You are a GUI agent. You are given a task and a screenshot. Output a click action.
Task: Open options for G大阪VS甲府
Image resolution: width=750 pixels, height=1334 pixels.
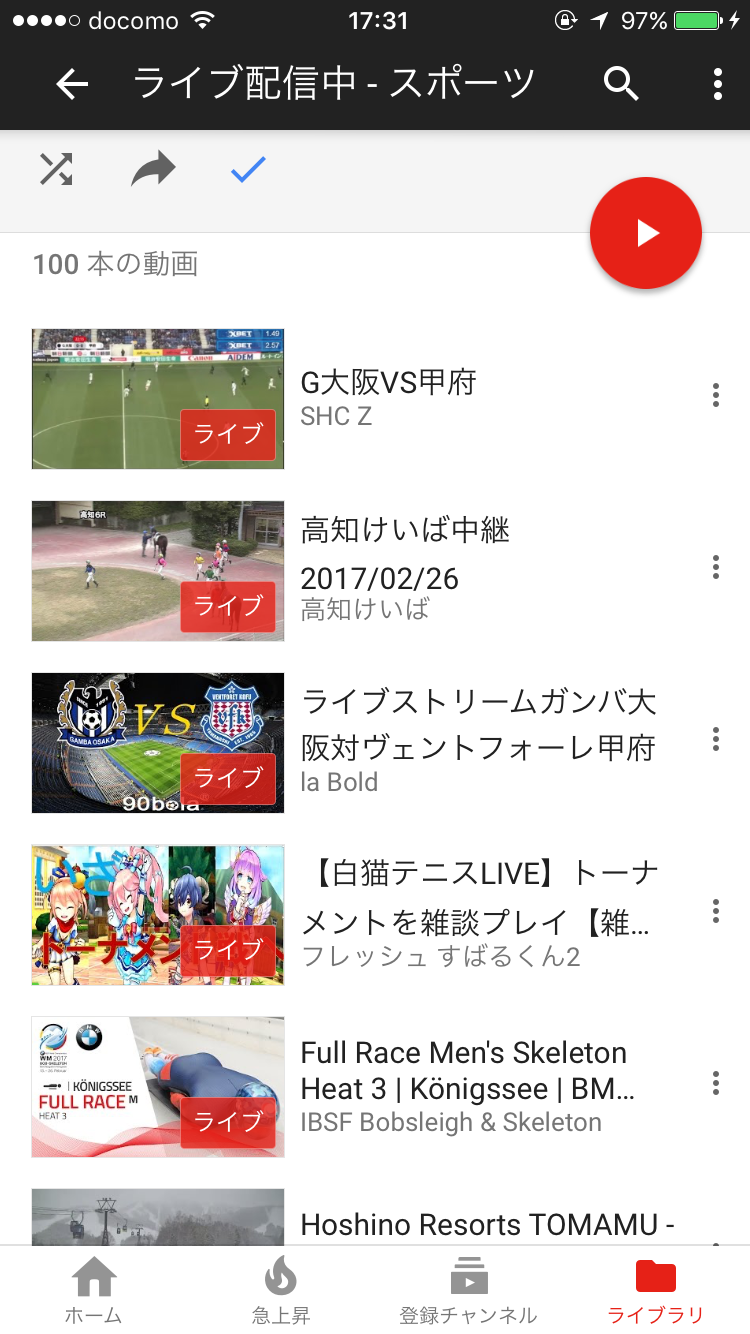[716, 395]
